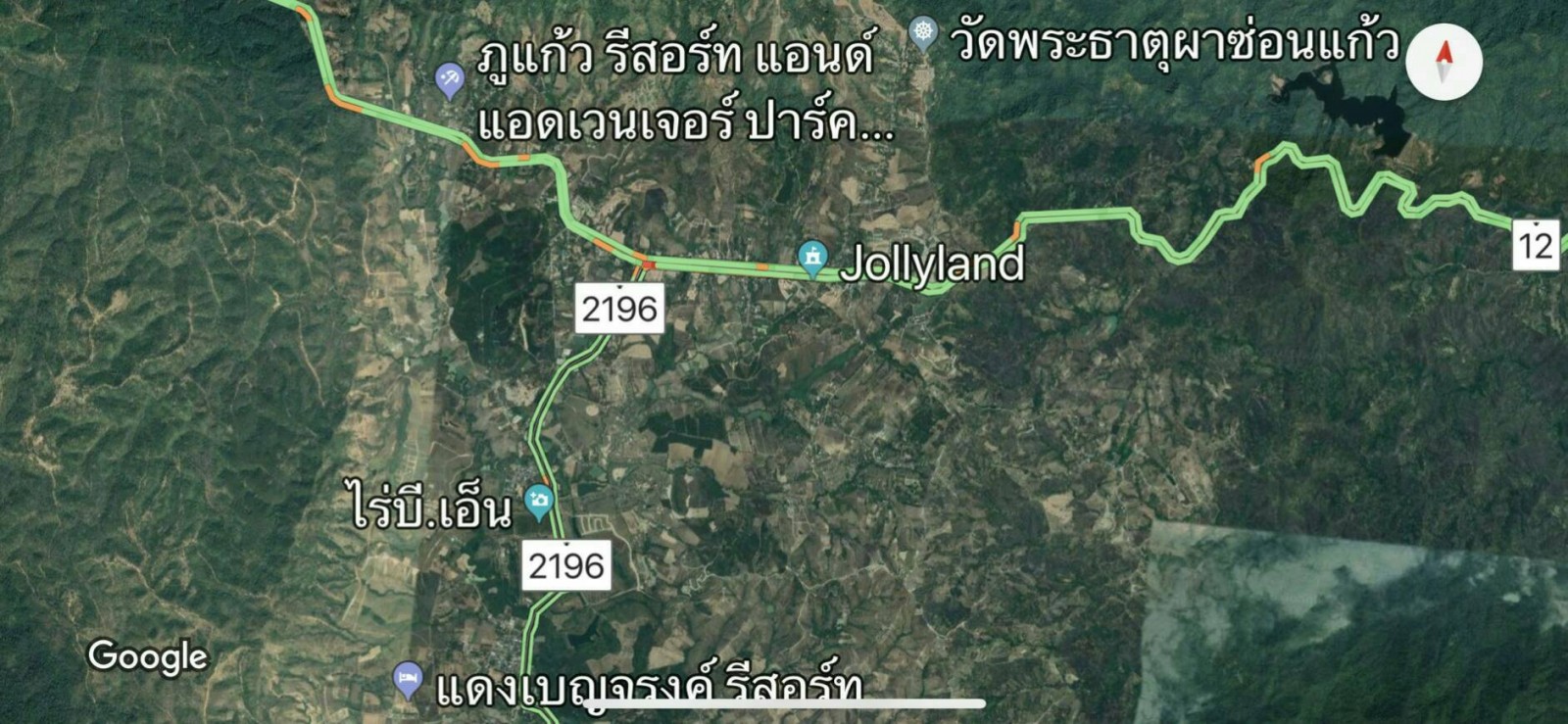Select the แดงเบญจรงค์ รีสอร์ท hotel marker
This screenshot has height=724, width=1568.
[408, 677]
